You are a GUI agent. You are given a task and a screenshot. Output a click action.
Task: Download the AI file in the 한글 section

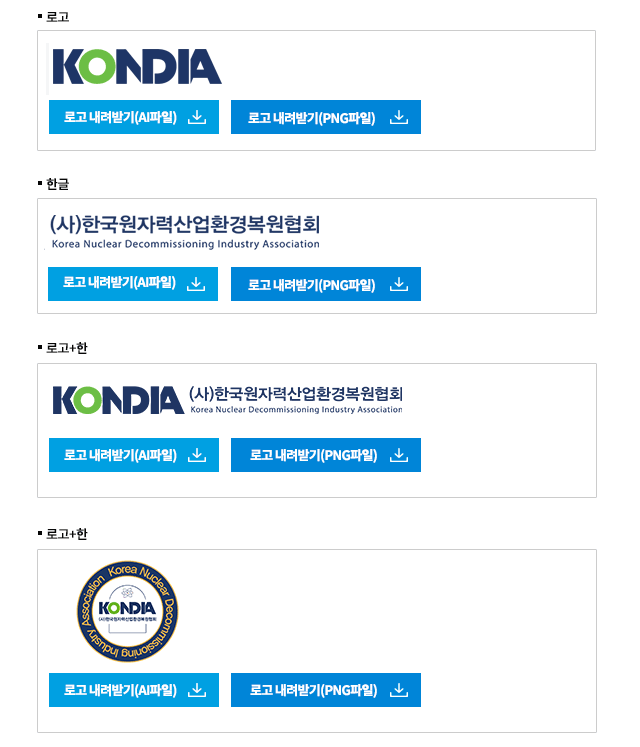(133, 283)
